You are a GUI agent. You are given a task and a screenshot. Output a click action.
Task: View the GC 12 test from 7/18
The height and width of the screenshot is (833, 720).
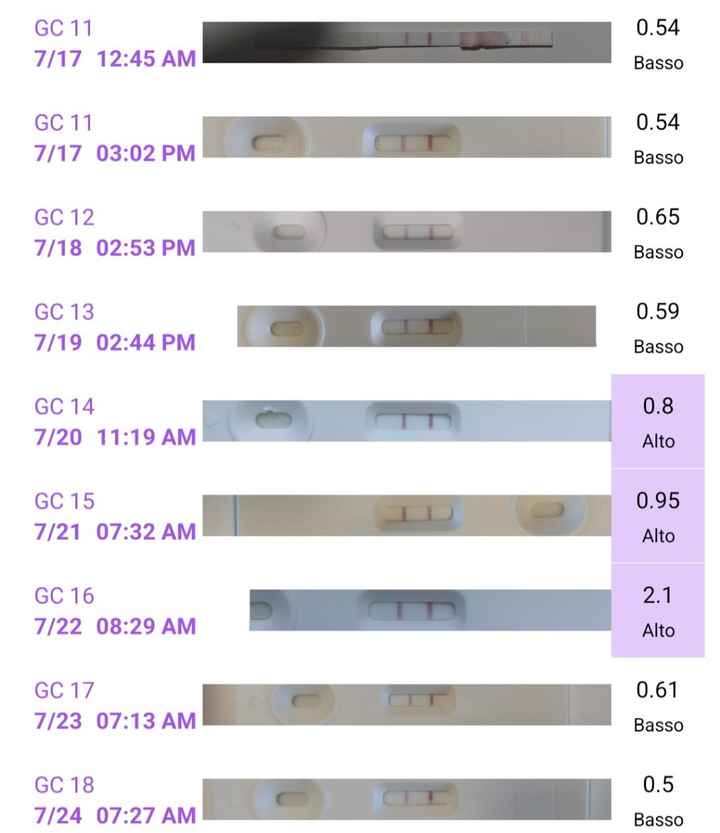406,232
